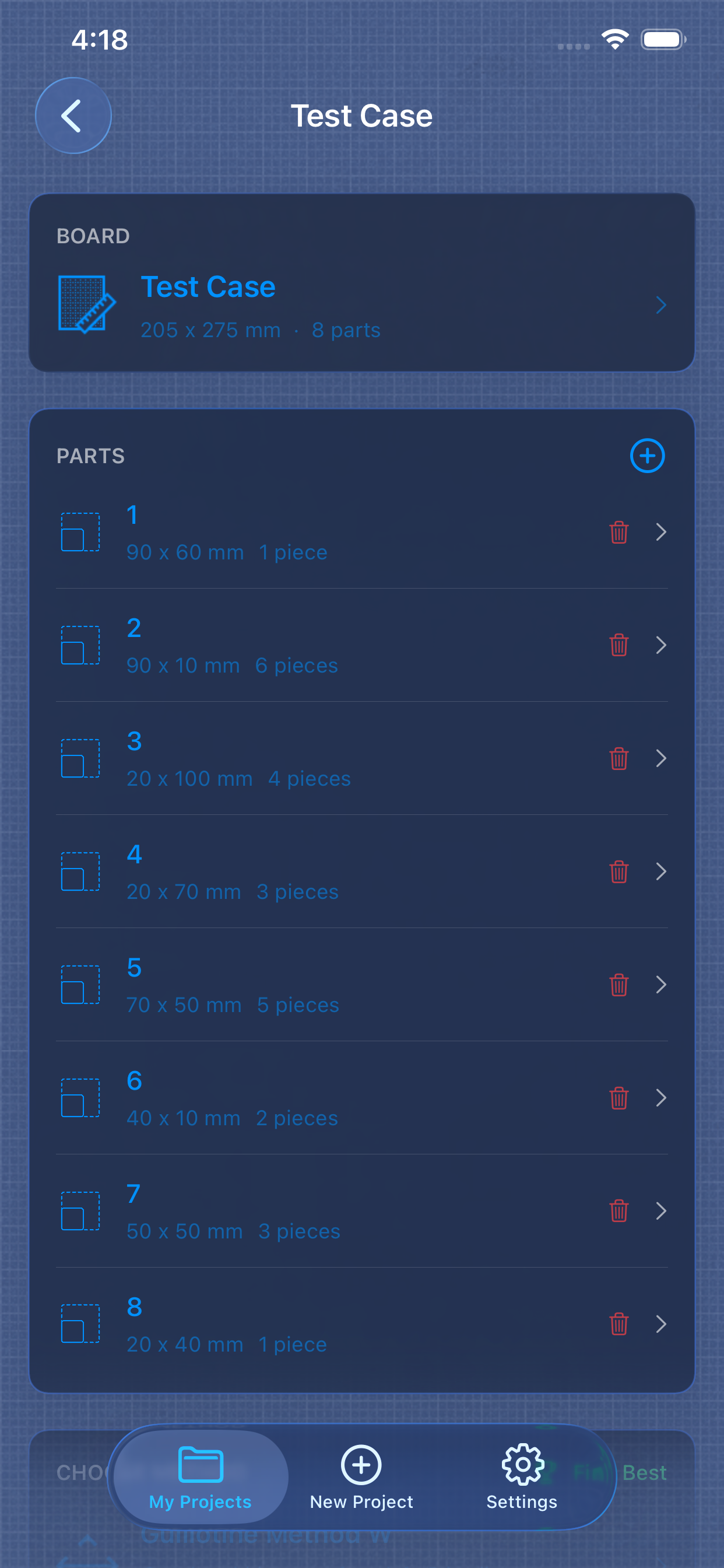724x1568 pixels.
Task: Tap the back arrow icon
Action: pyautogui.click(x=72, y=115)
